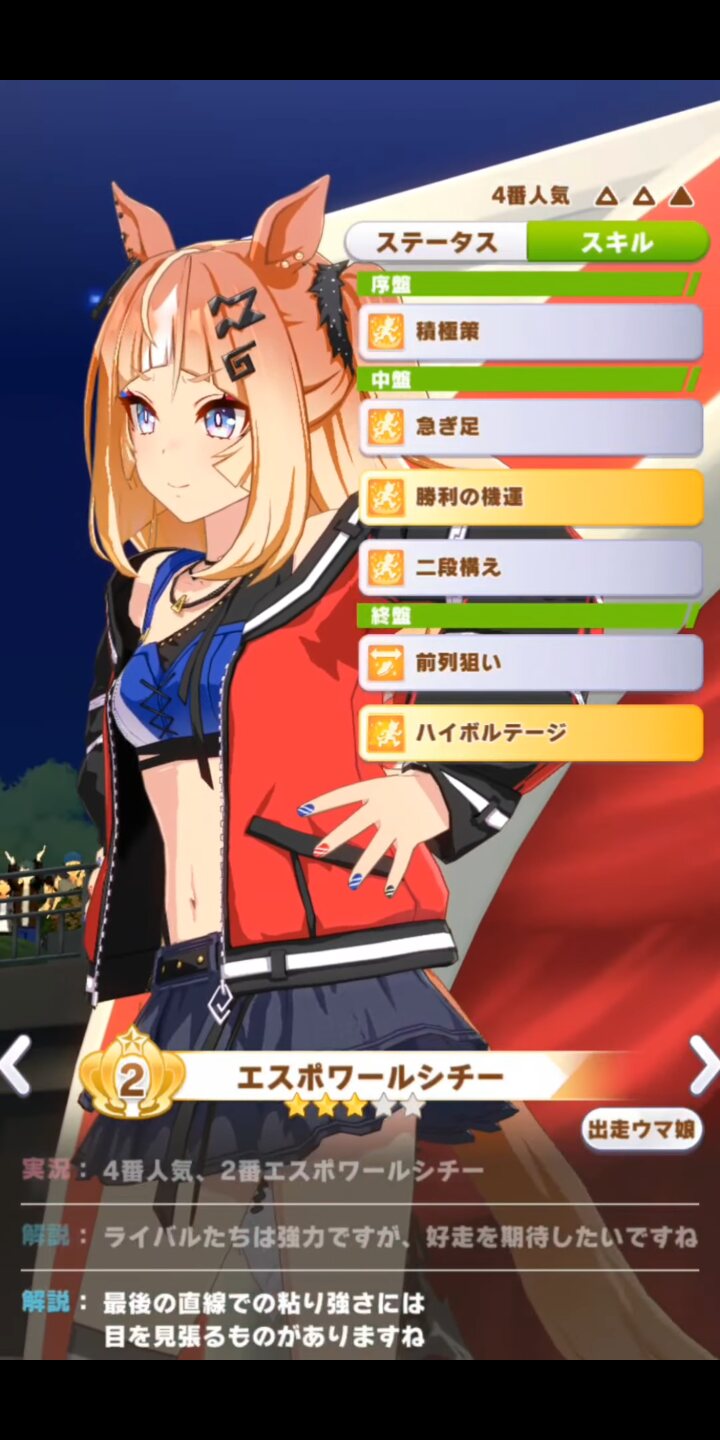Go to the next runner with right arrow
The height and width of the screenshot is (1440, 720).
click(703, 1065)
